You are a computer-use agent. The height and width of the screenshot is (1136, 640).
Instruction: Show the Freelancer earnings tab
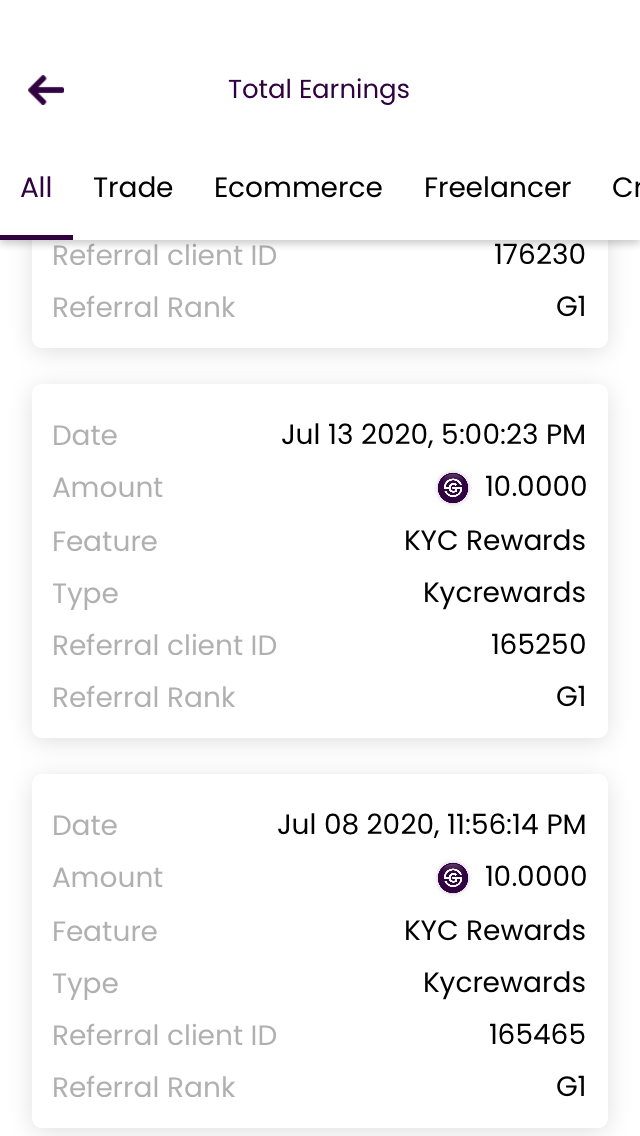click(497, 188)
